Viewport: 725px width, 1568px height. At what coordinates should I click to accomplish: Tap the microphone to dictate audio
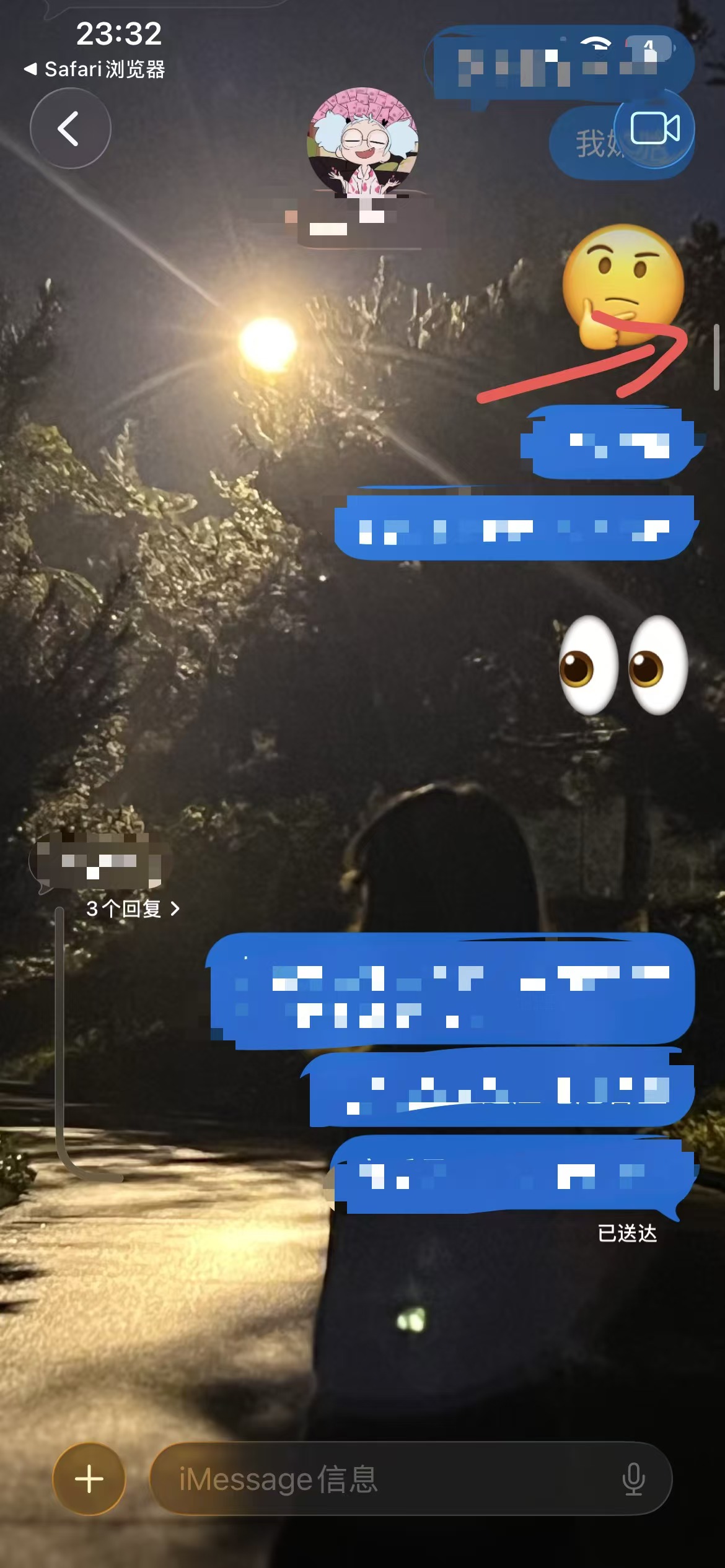633,1479
